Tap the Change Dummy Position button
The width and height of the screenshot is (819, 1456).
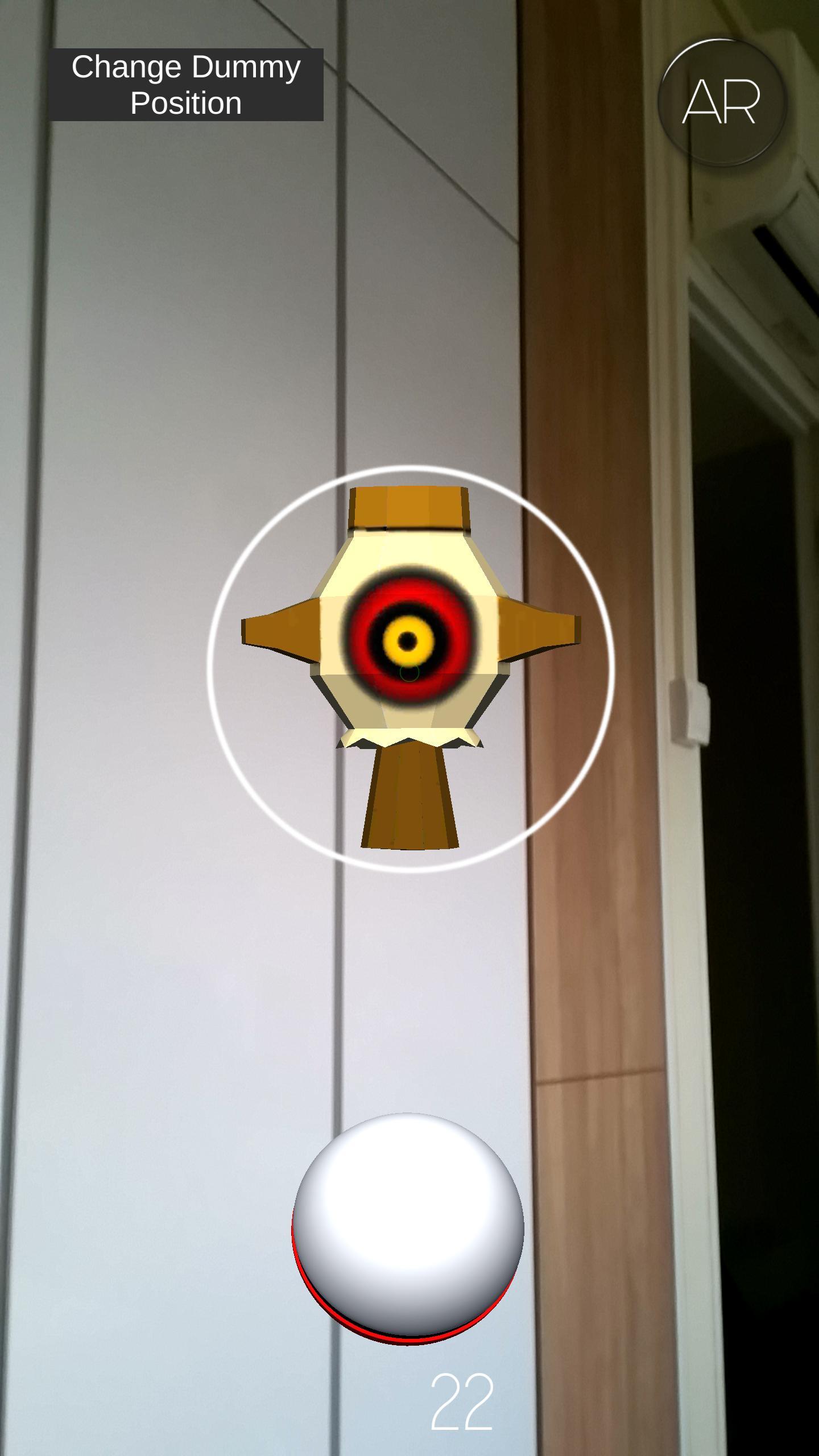point(185,85)
